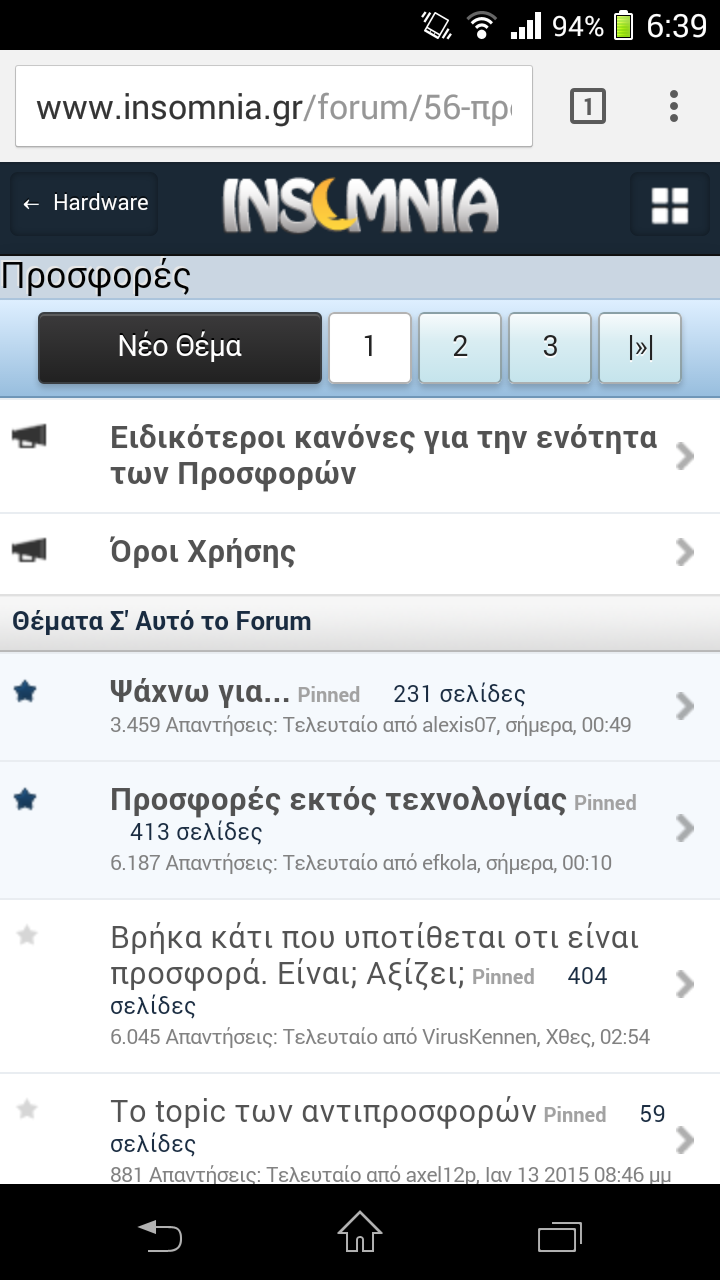The height and width of the screenshot is (1280, 720).
Task: Open the Chrome overflow menu
Action: pos(674,106)
